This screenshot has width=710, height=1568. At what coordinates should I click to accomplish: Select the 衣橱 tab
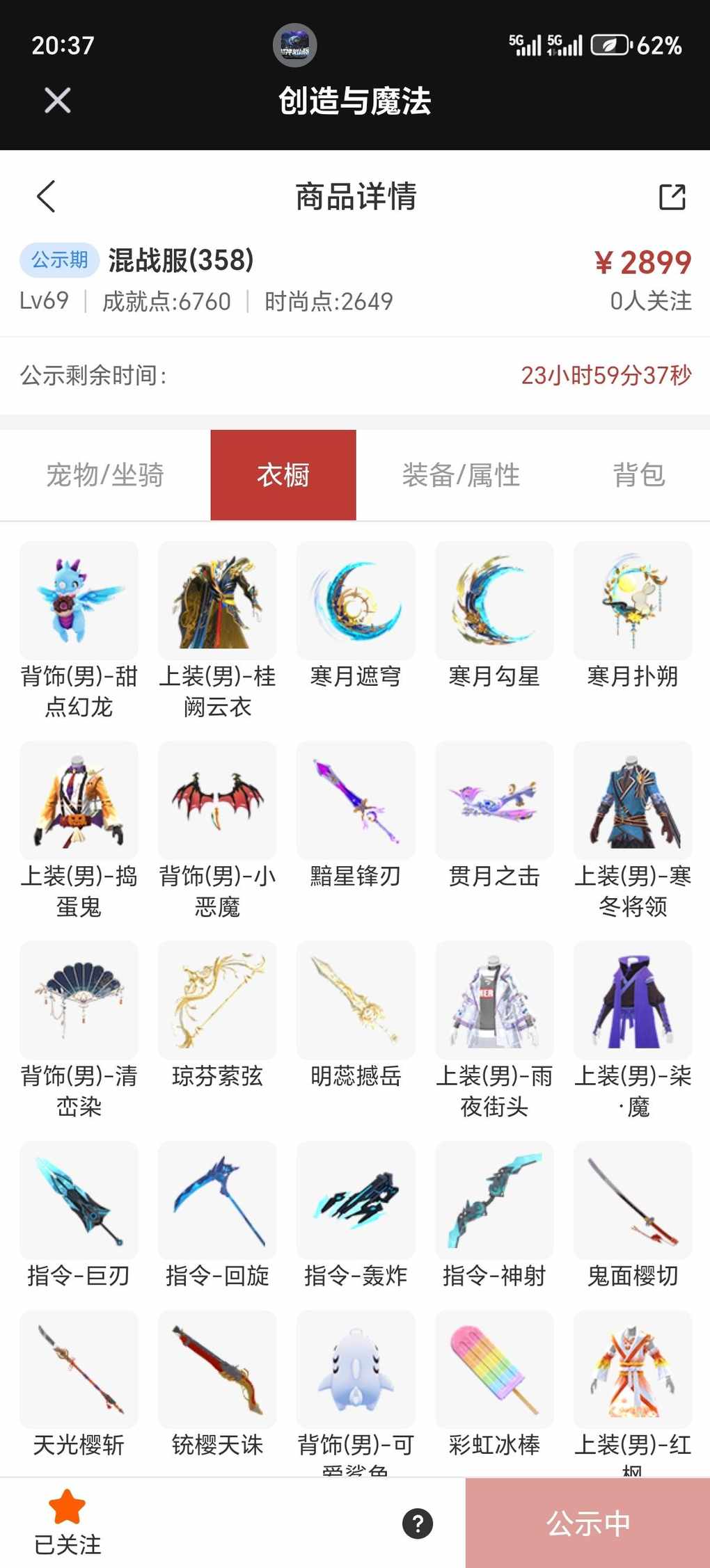tap(283, 475)
